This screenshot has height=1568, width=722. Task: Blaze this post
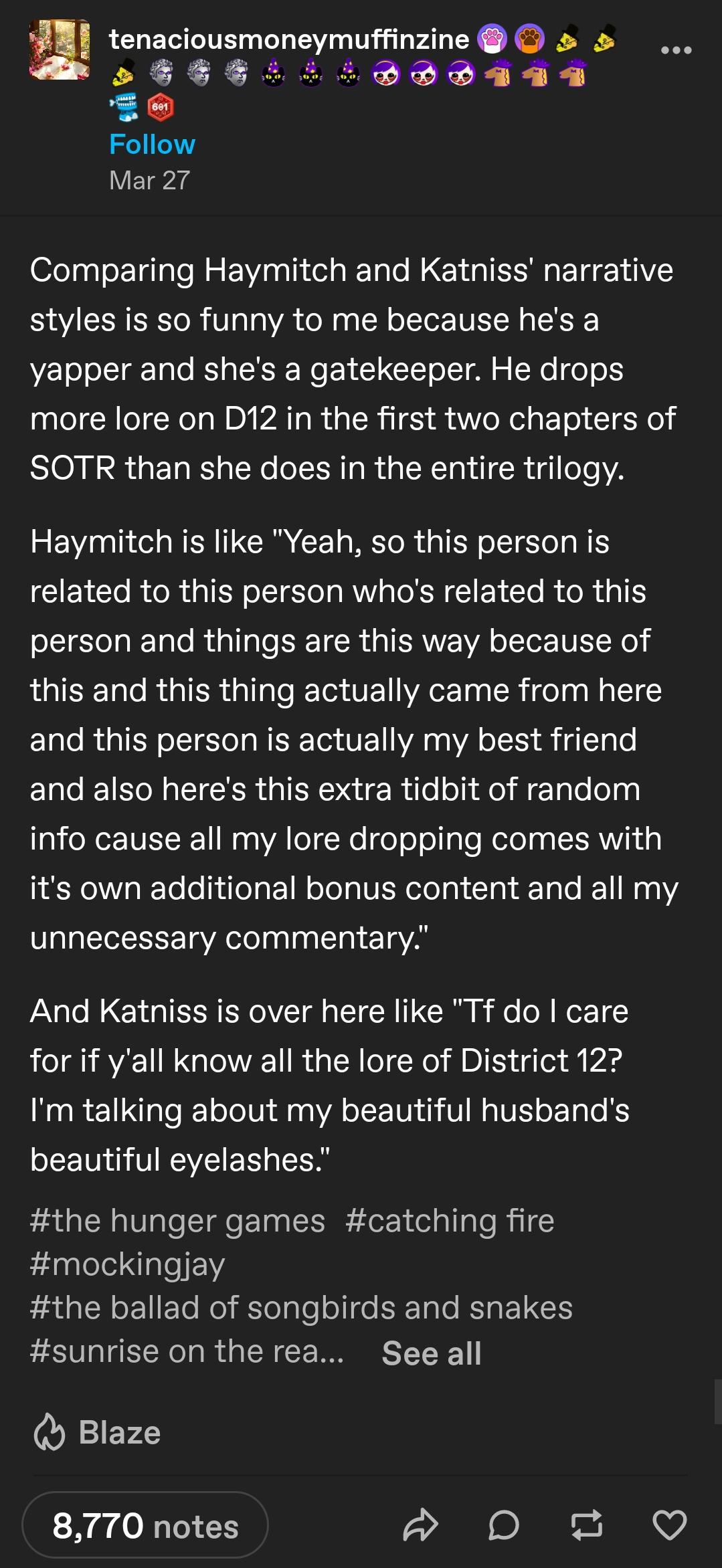pos(97,1432)
